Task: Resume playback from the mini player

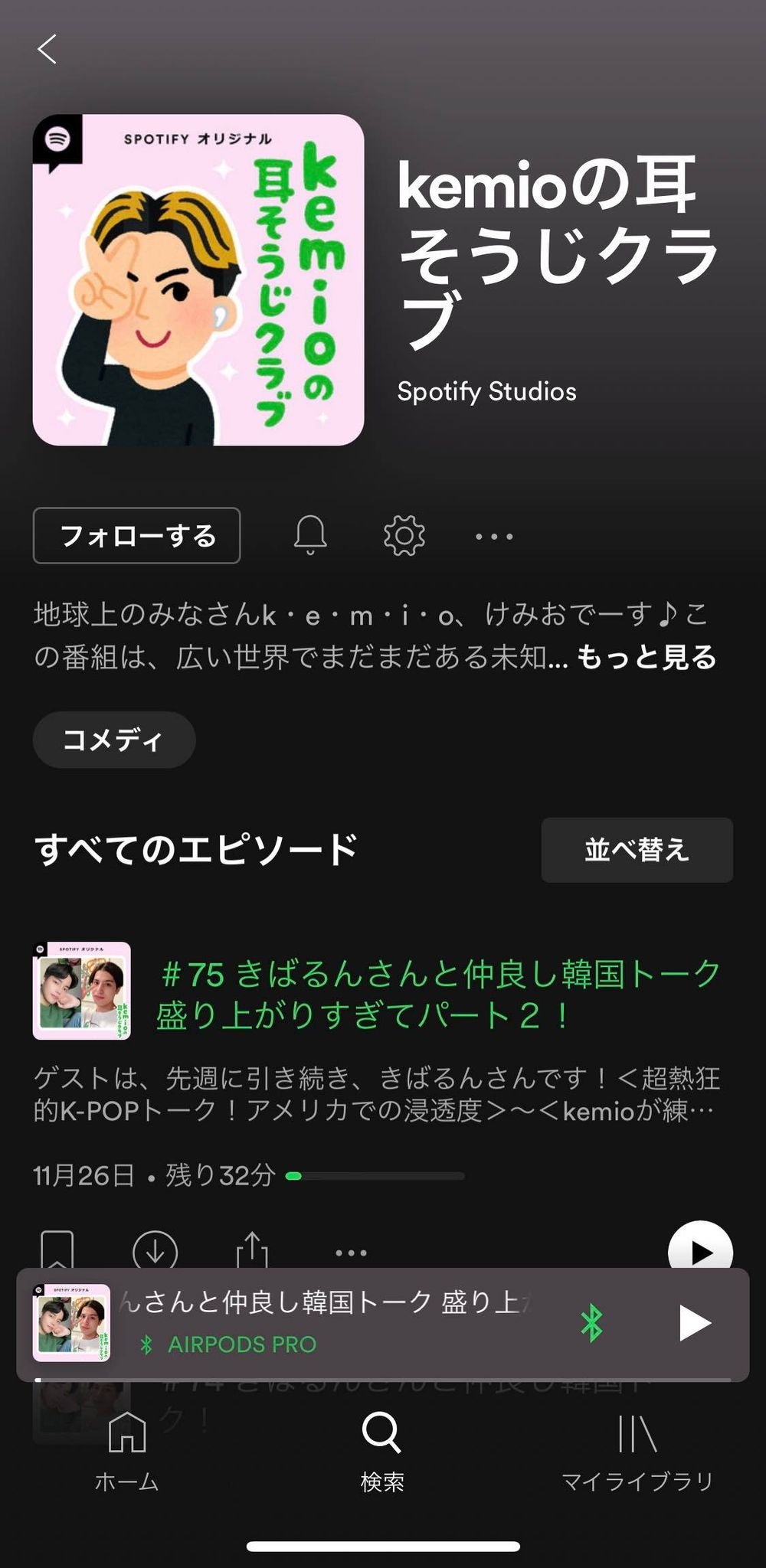Action: tap(696, 1323)
